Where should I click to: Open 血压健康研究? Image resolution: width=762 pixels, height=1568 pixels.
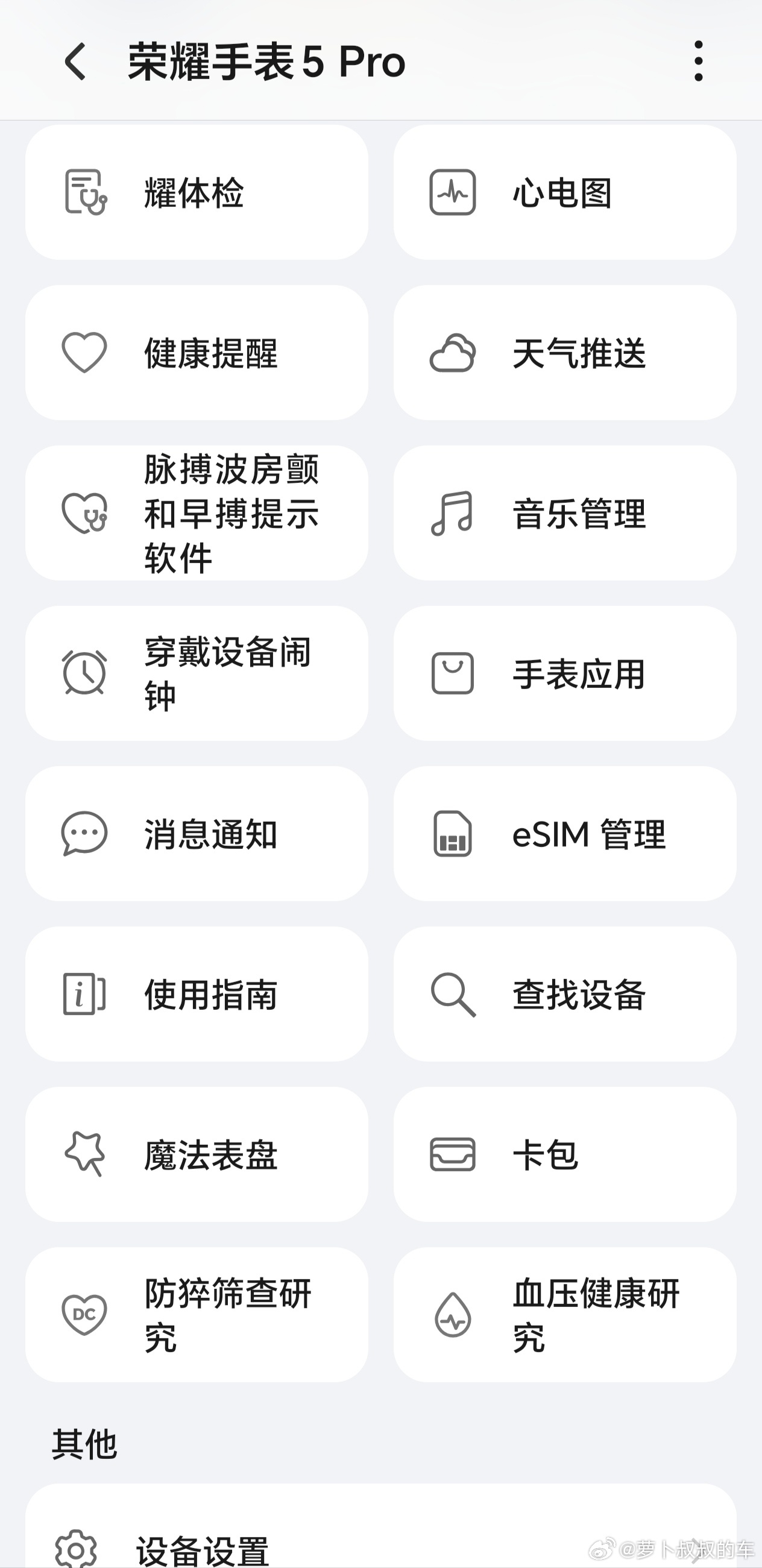[565, 1315]
